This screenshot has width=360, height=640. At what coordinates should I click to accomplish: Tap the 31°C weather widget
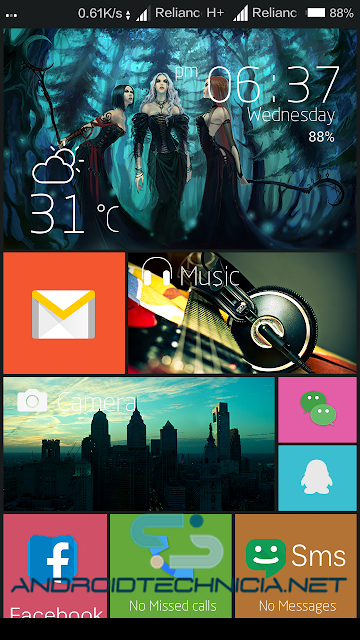click(x=76, y=191)
